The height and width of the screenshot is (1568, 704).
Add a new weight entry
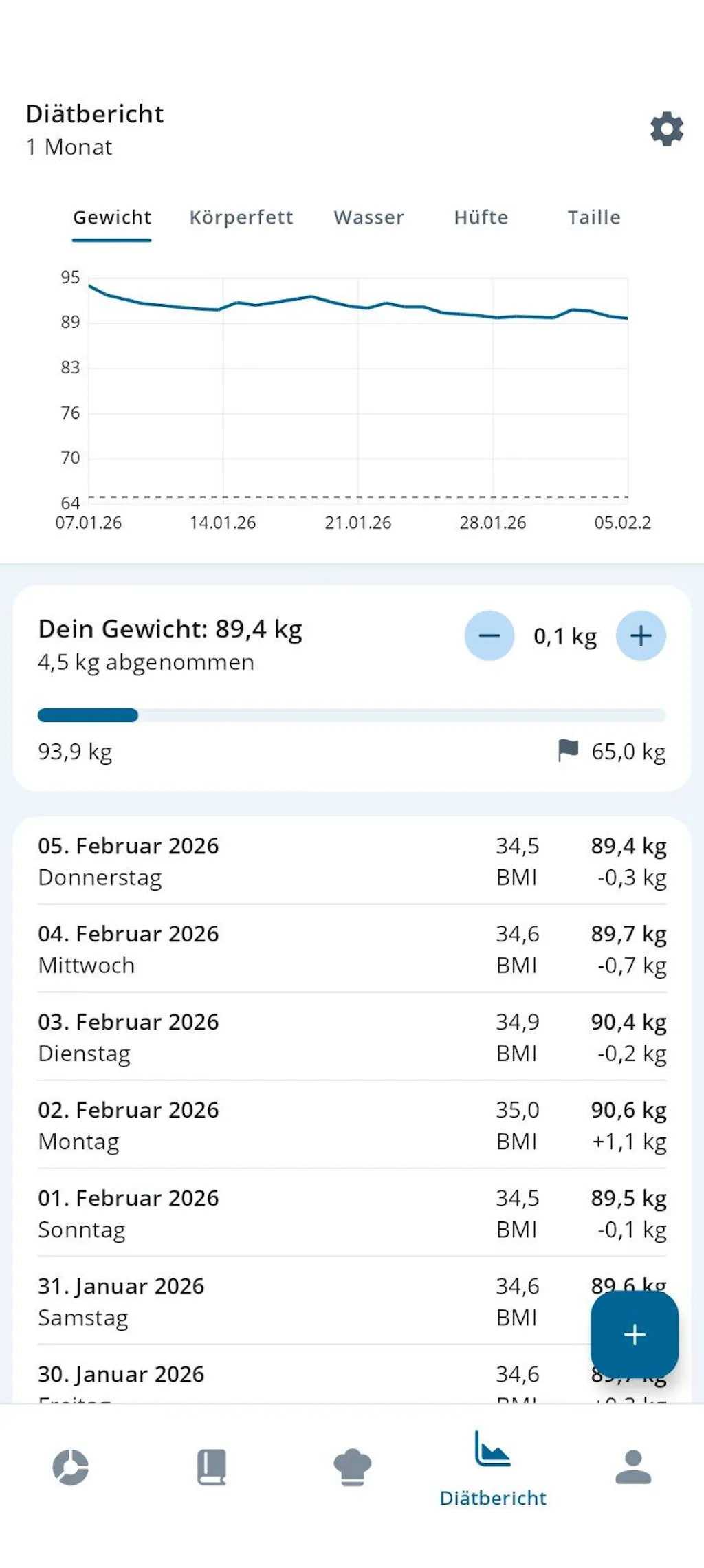click(634, 1334)
